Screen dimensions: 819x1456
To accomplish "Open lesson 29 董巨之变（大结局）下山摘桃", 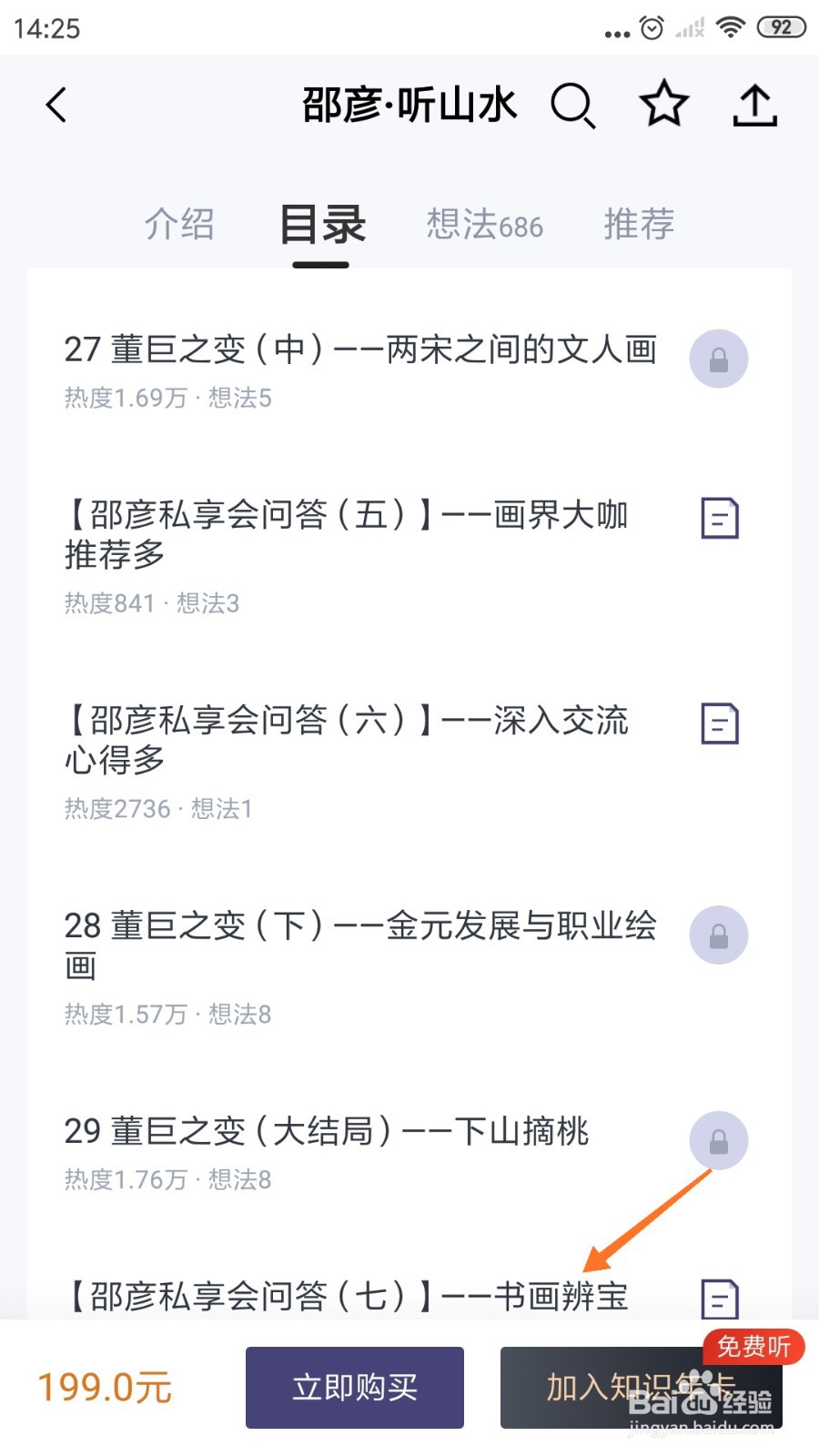I will pyautogui.click(x=409, y=1152).
